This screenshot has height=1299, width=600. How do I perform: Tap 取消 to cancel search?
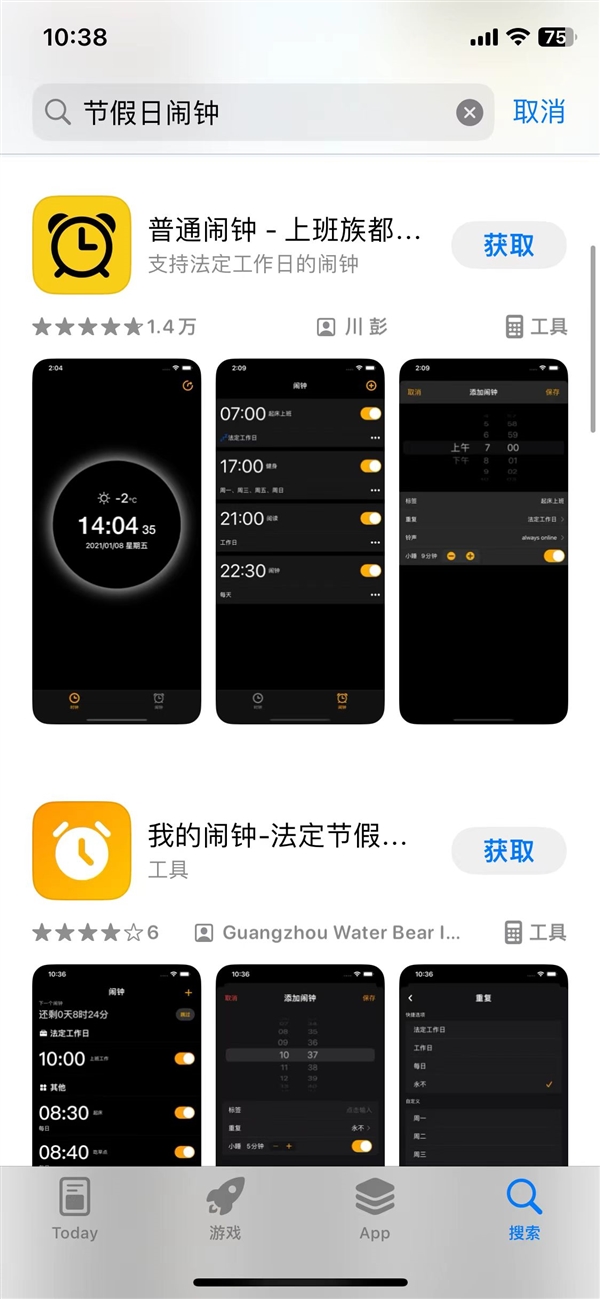click(x=539, y=112)
